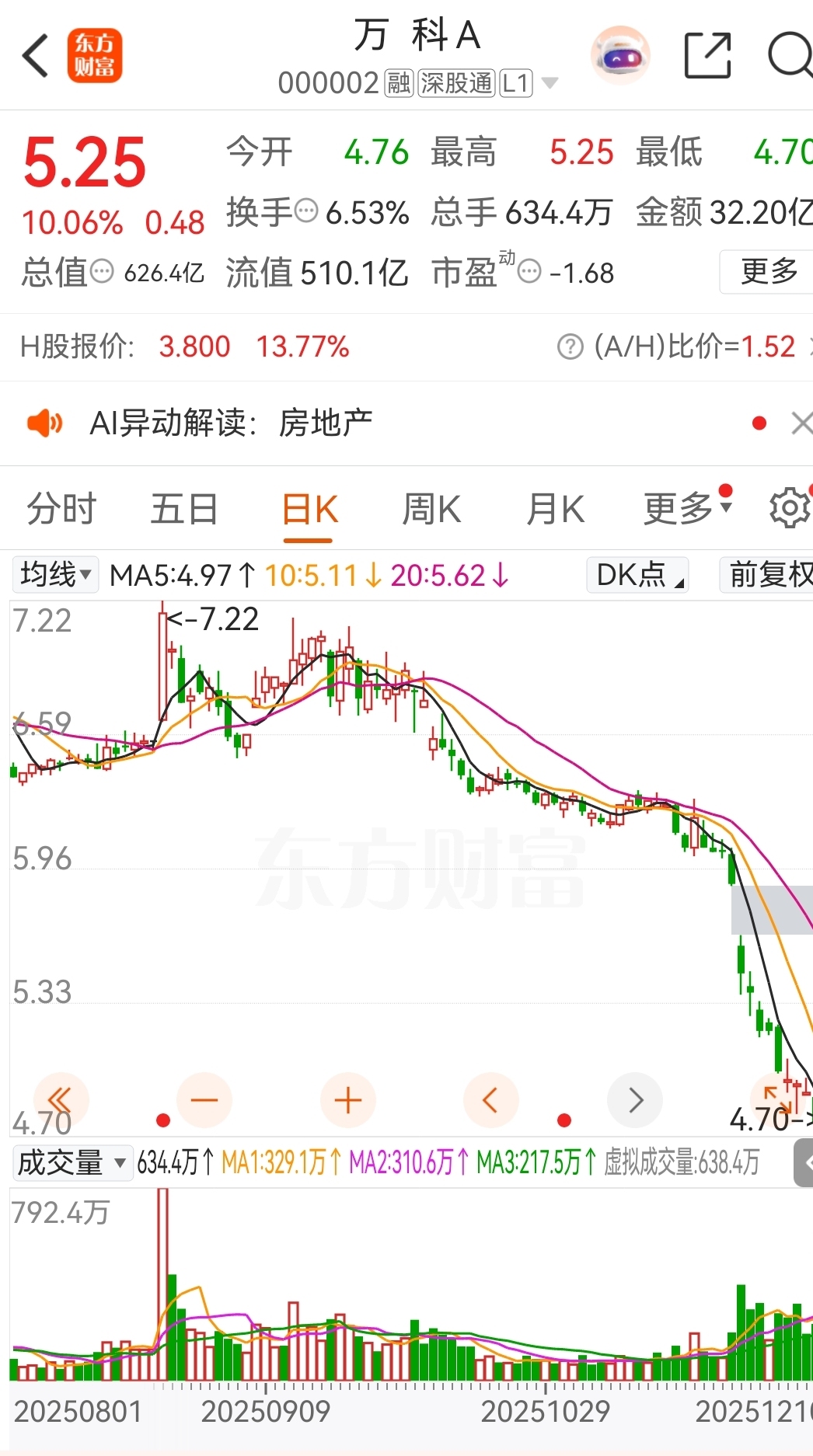Screen dimensions: 813x1456
Task: Expand the stock code dropdown arrow
Action: (550, 83)
